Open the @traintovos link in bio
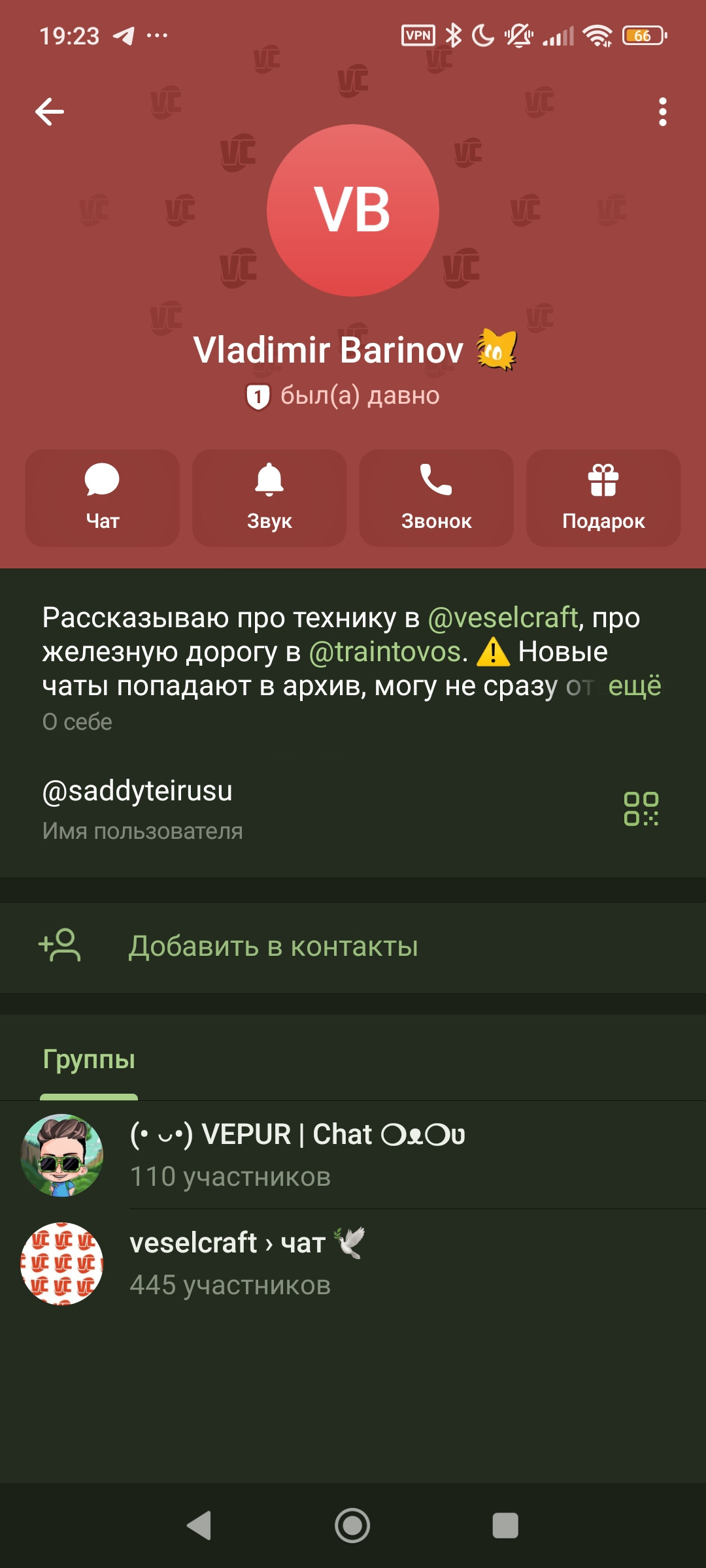The image size is (706, 1568). point(385,652)
